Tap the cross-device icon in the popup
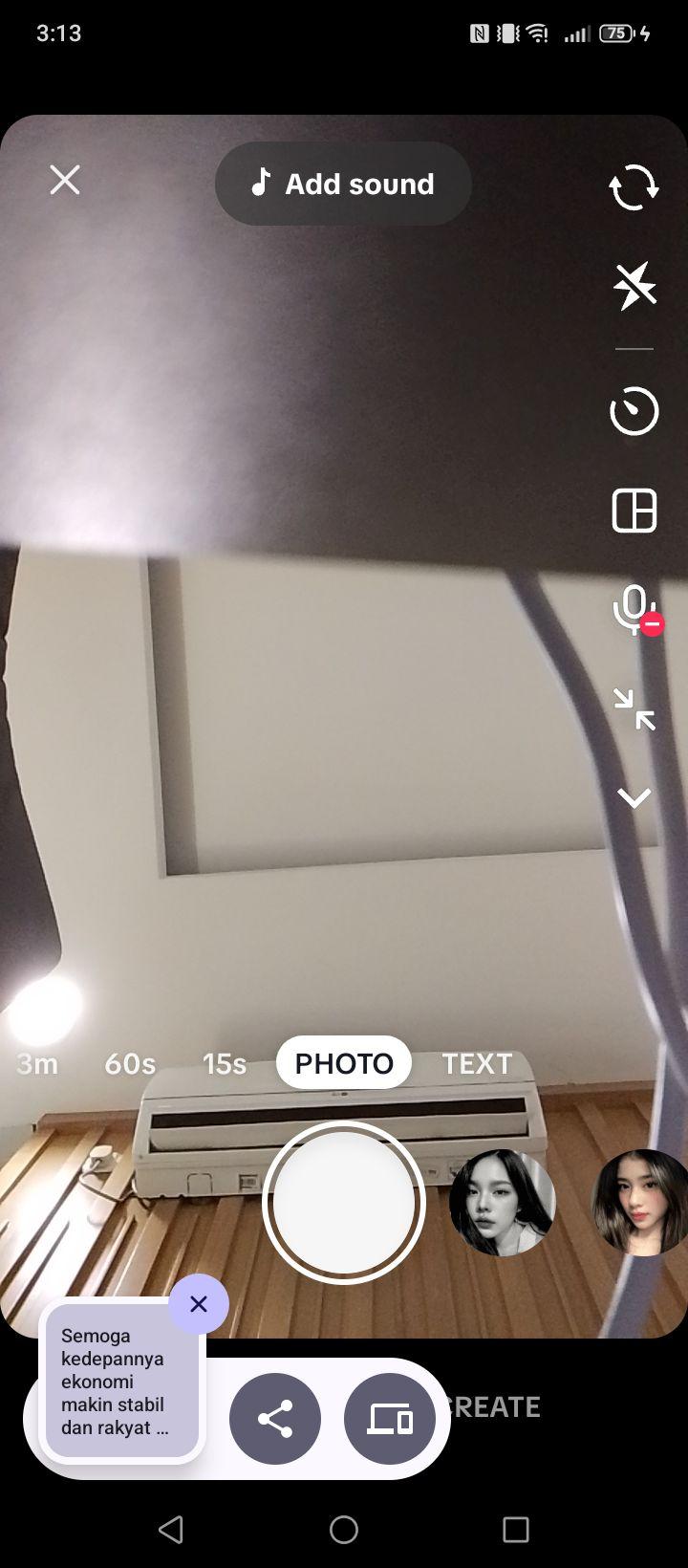 (x=390, y=1419)
